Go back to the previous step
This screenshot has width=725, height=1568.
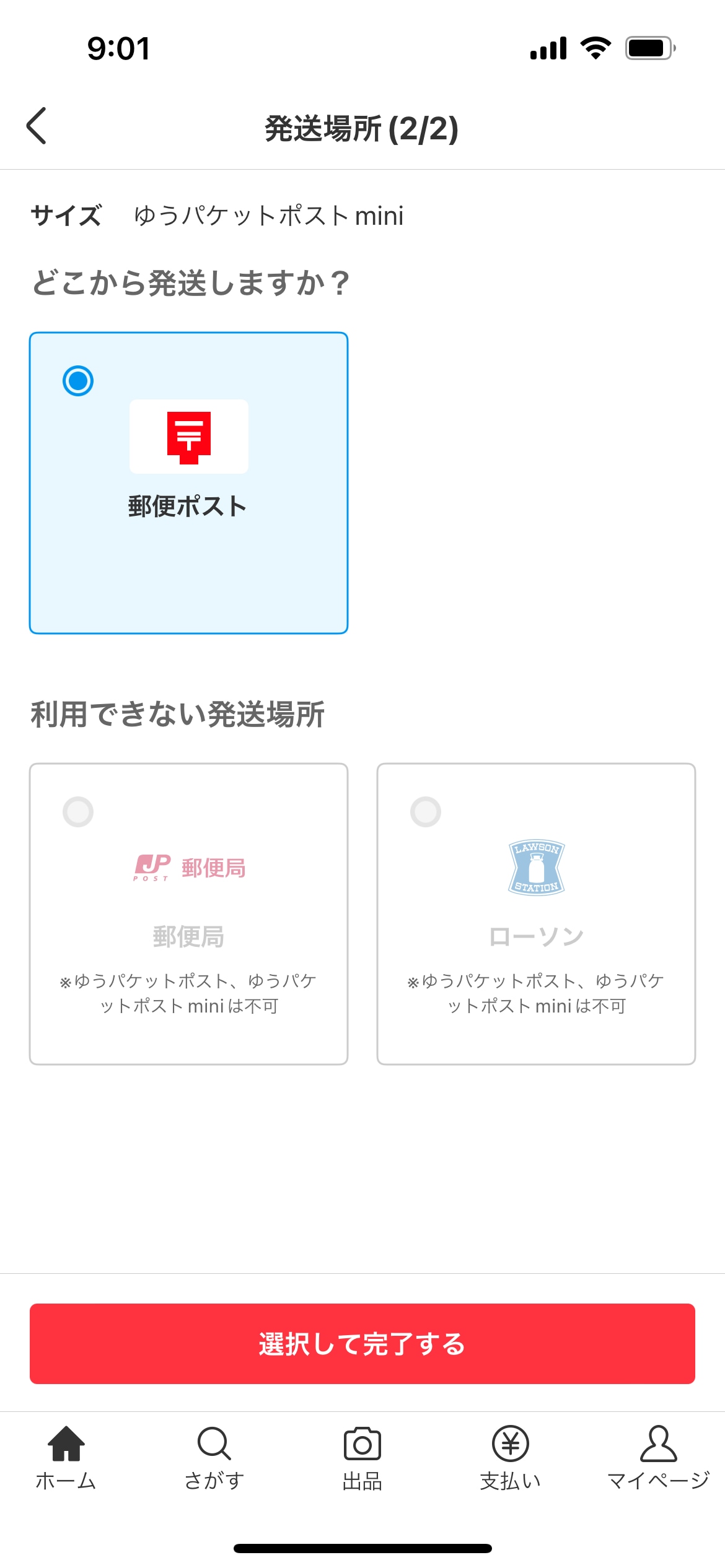37,126
